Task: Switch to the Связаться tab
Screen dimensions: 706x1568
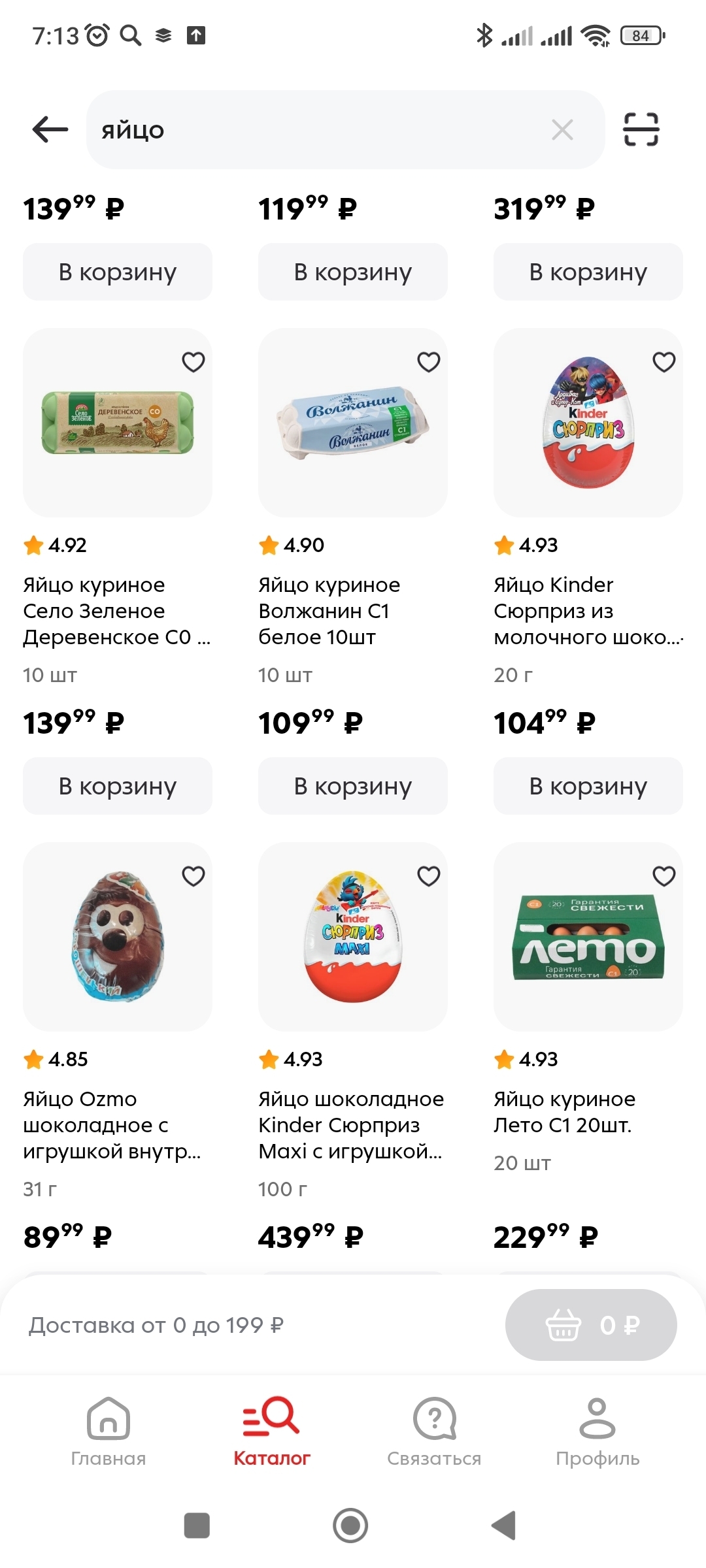Action: 434,1432
